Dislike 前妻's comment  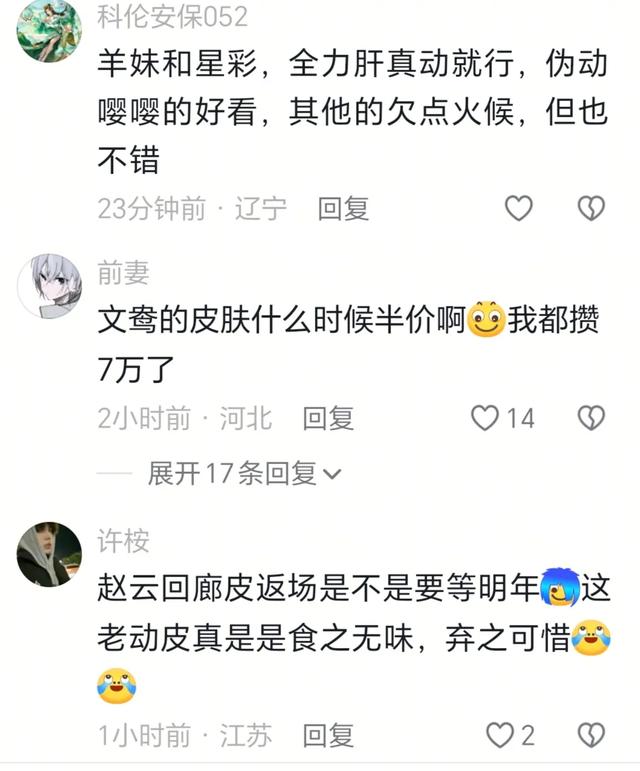point(592,418)
